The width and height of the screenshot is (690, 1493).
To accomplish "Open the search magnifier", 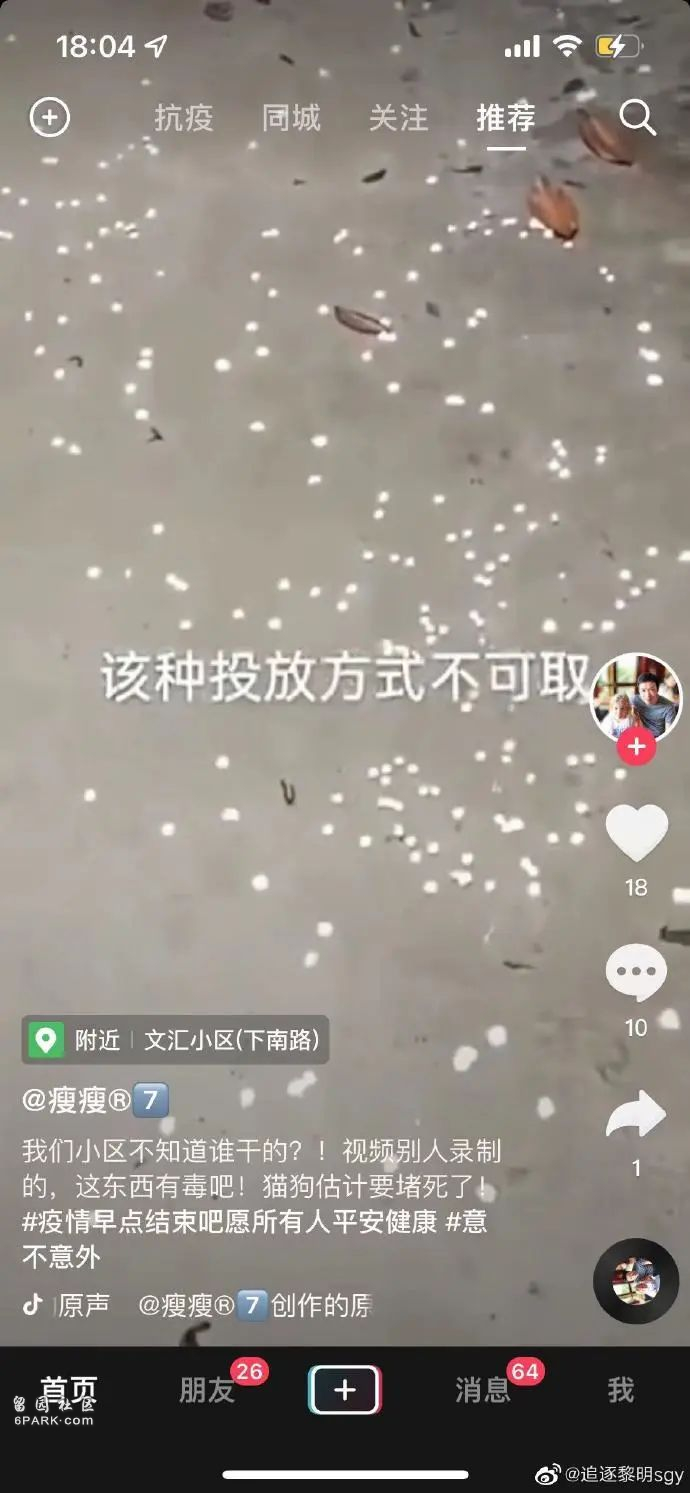I will [x=637, y=118].
